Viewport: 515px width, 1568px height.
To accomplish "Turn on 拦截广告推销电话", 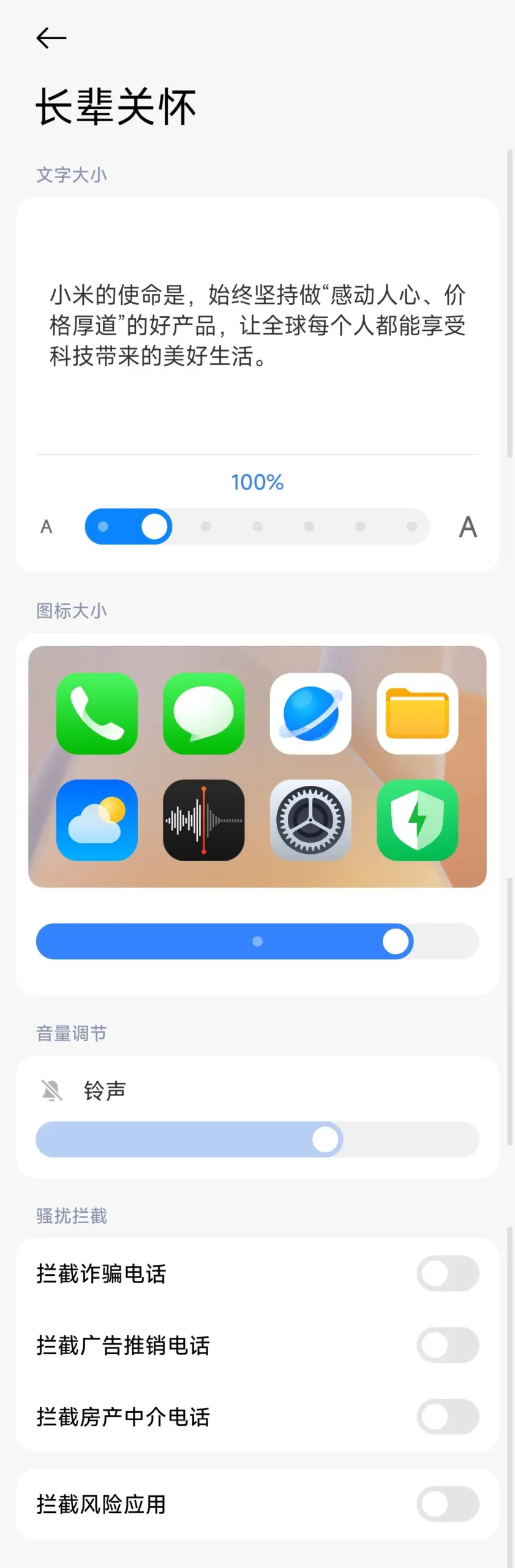I will 448,1345.
